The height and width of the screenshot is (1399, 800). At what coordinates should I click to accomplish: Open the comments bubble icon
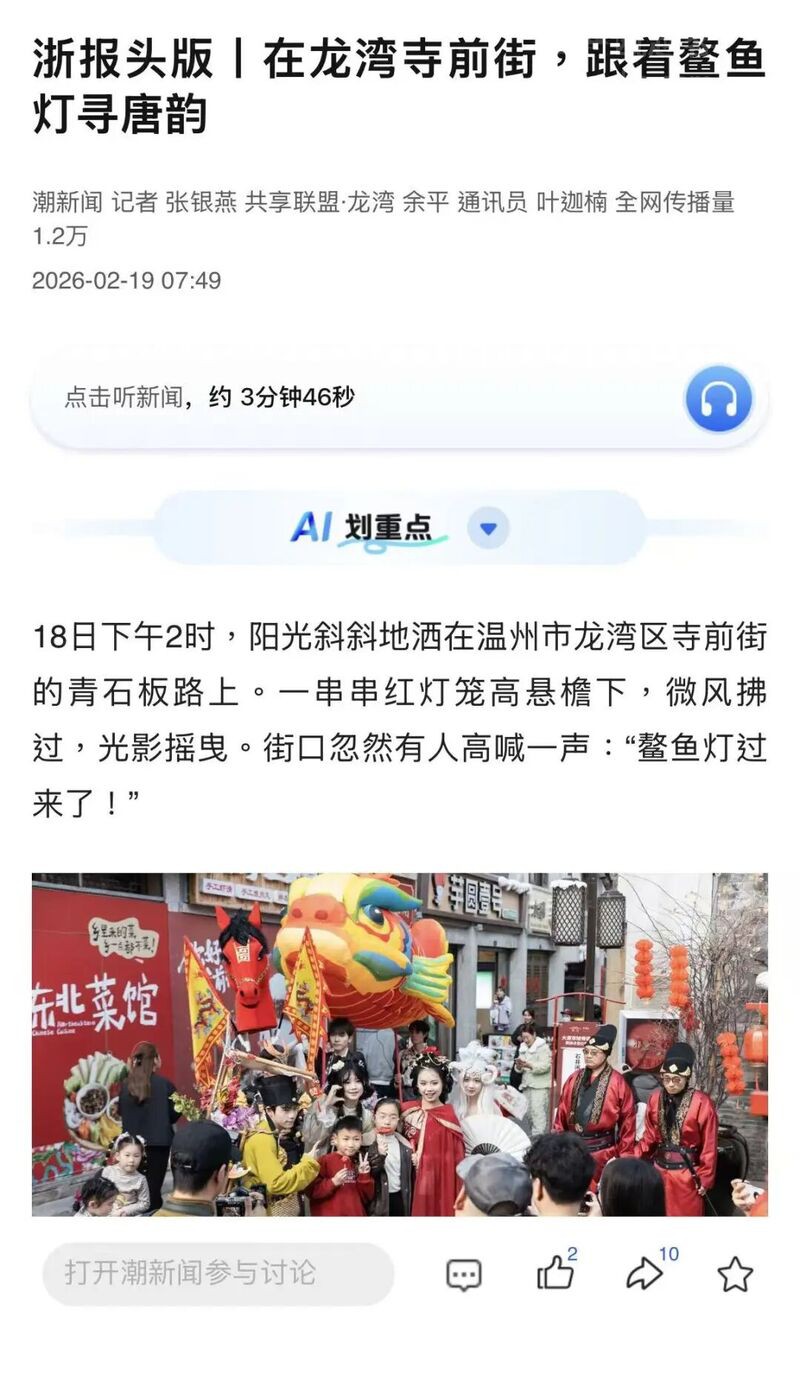tap(463, 1274)
